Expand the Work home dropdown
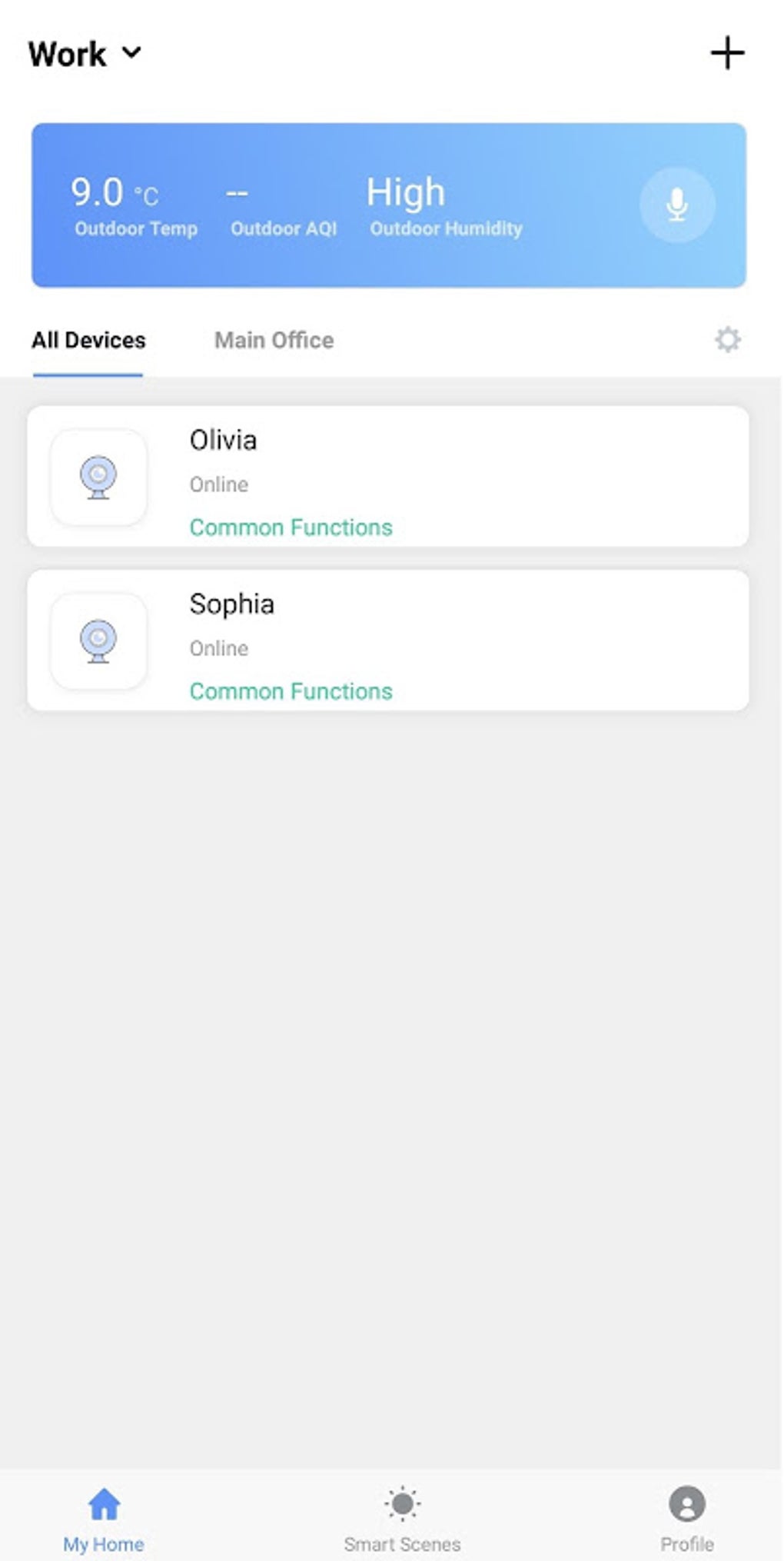This screenshot has height=1561, width=784. [x=85, y=54]
